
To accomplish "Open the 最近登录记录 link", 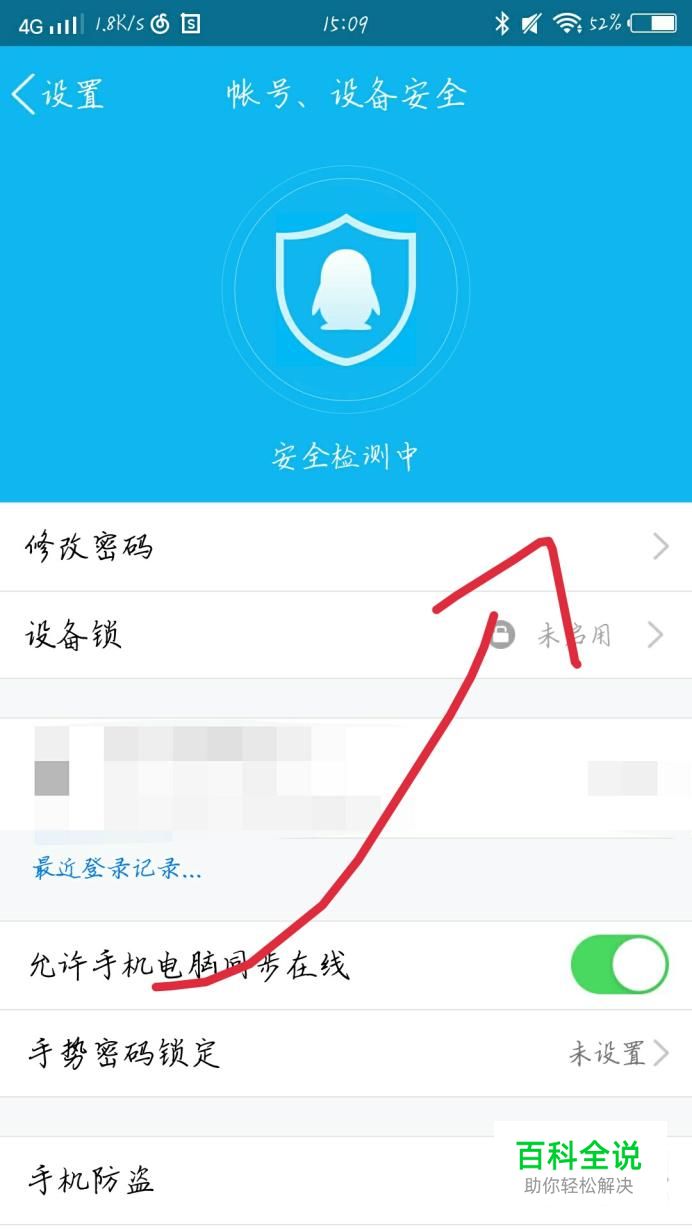I will tap(118, 869).
